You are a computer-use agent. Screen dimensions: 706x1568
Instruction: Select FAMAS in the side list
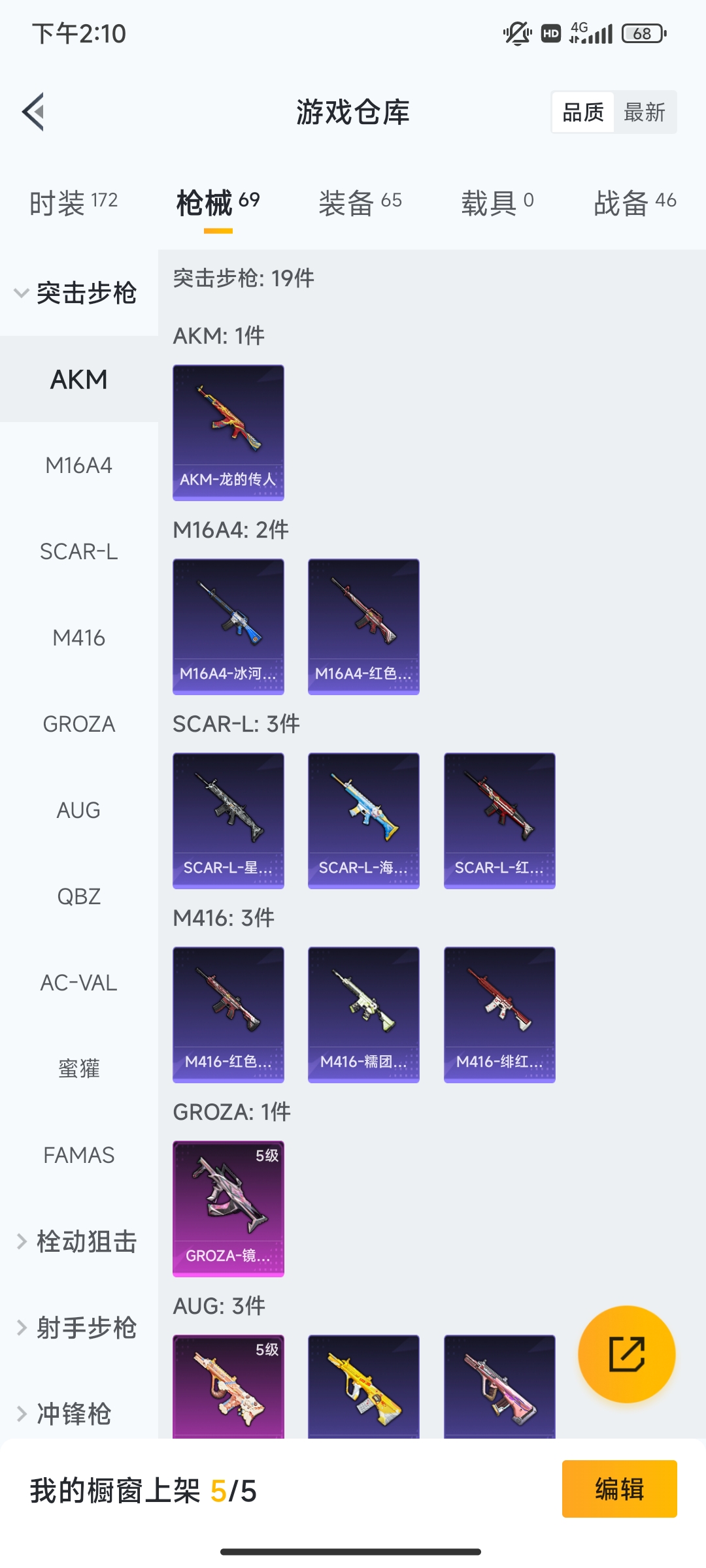pos(78,1155)
